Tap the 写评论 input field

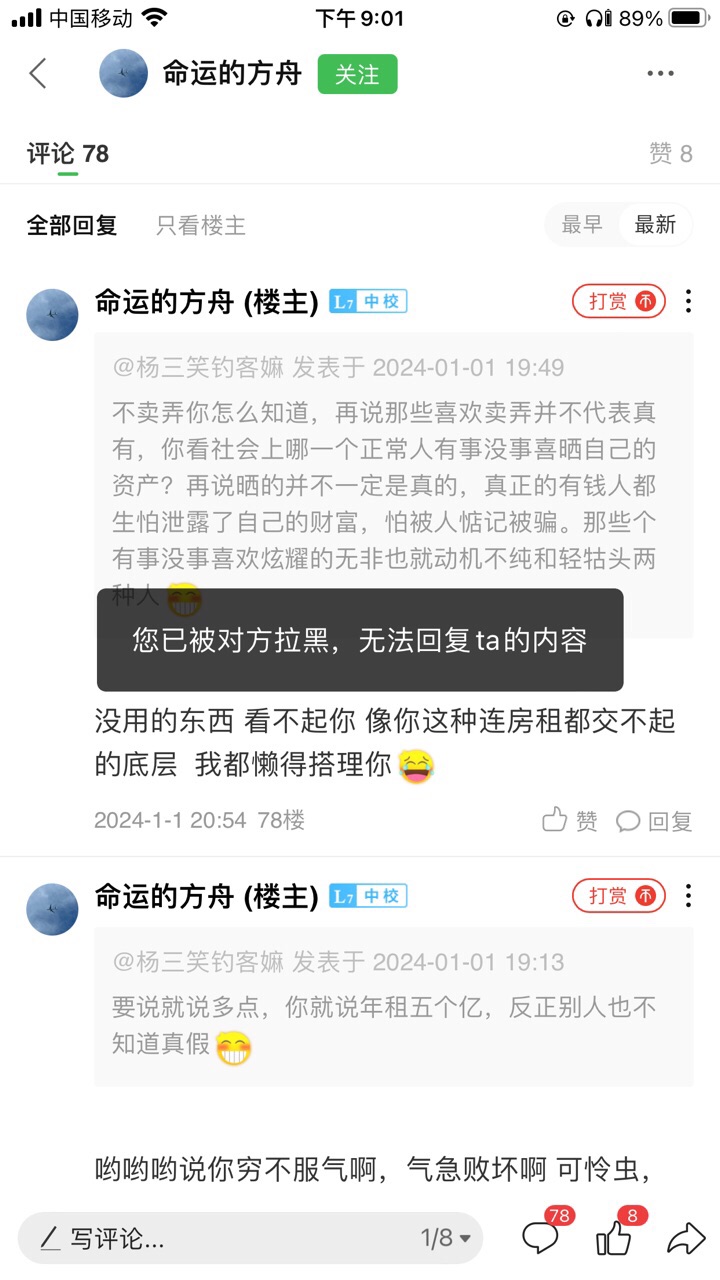point(200,1239)
